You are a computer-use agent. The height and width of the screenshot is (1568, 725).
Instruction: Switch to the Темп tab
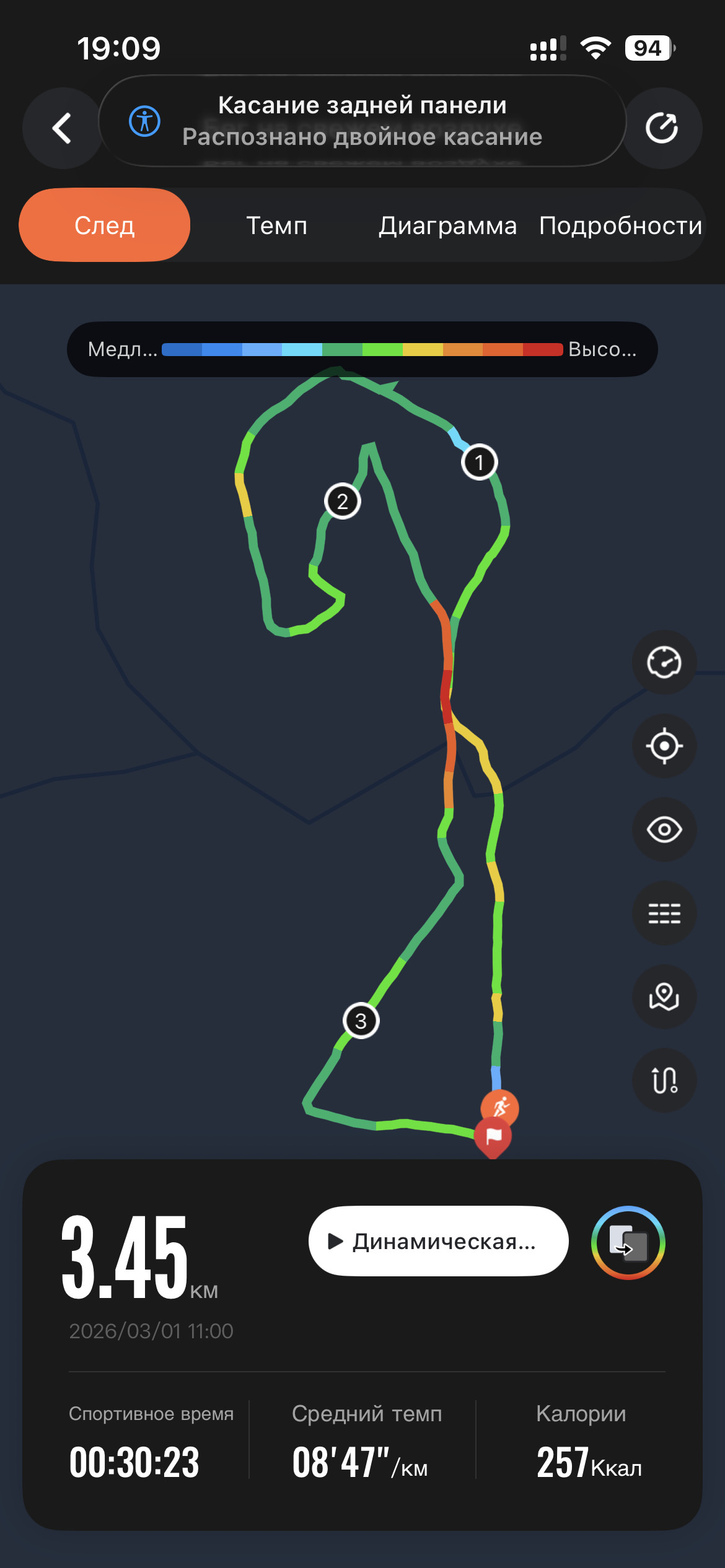[276, 225]
